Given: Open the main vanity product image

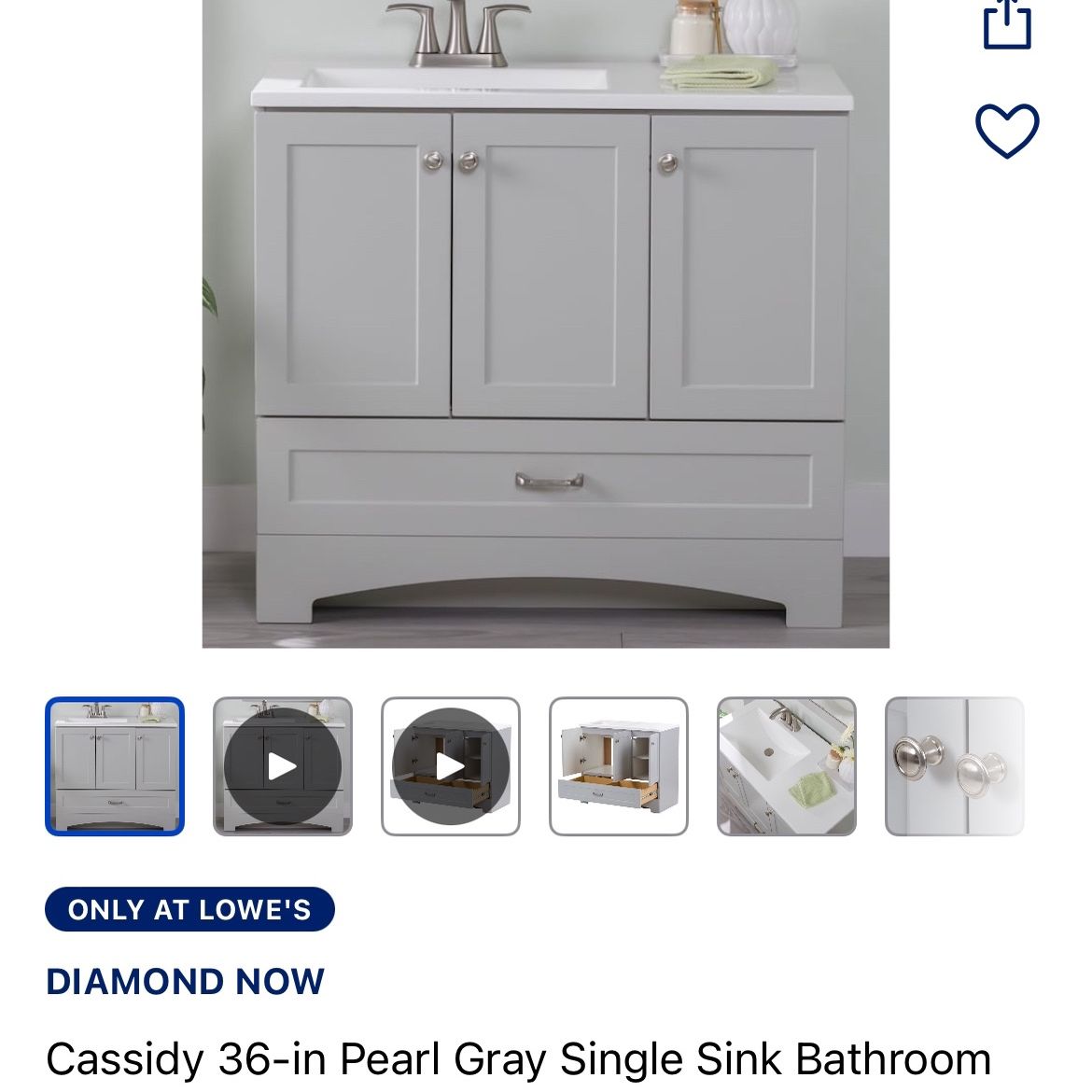Looking at the screenshot, I should [546, 327].
